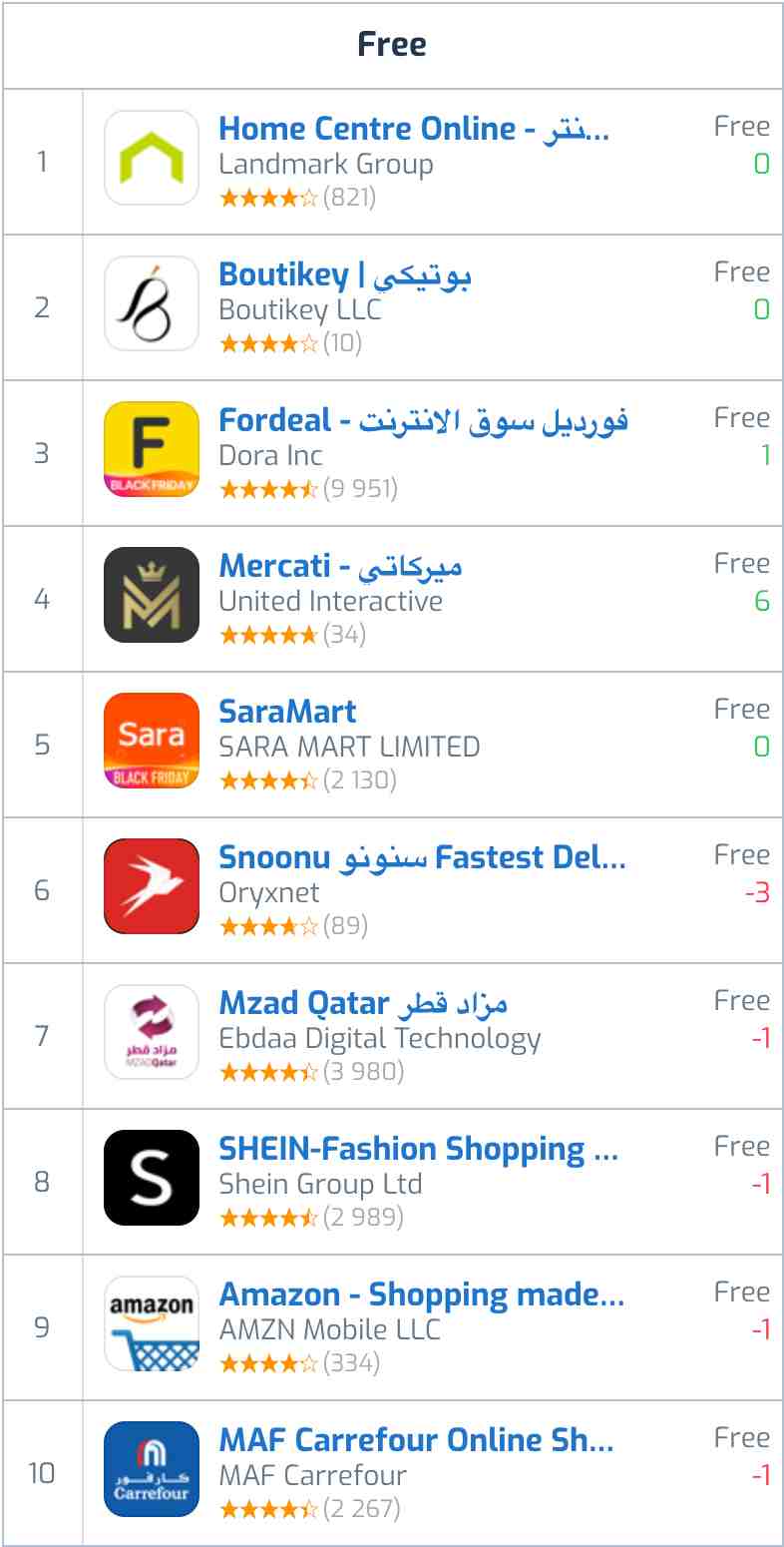Viewport: 784px width, 1547px height.
Task: Open the Mercati app link
Action: (340, 566)
